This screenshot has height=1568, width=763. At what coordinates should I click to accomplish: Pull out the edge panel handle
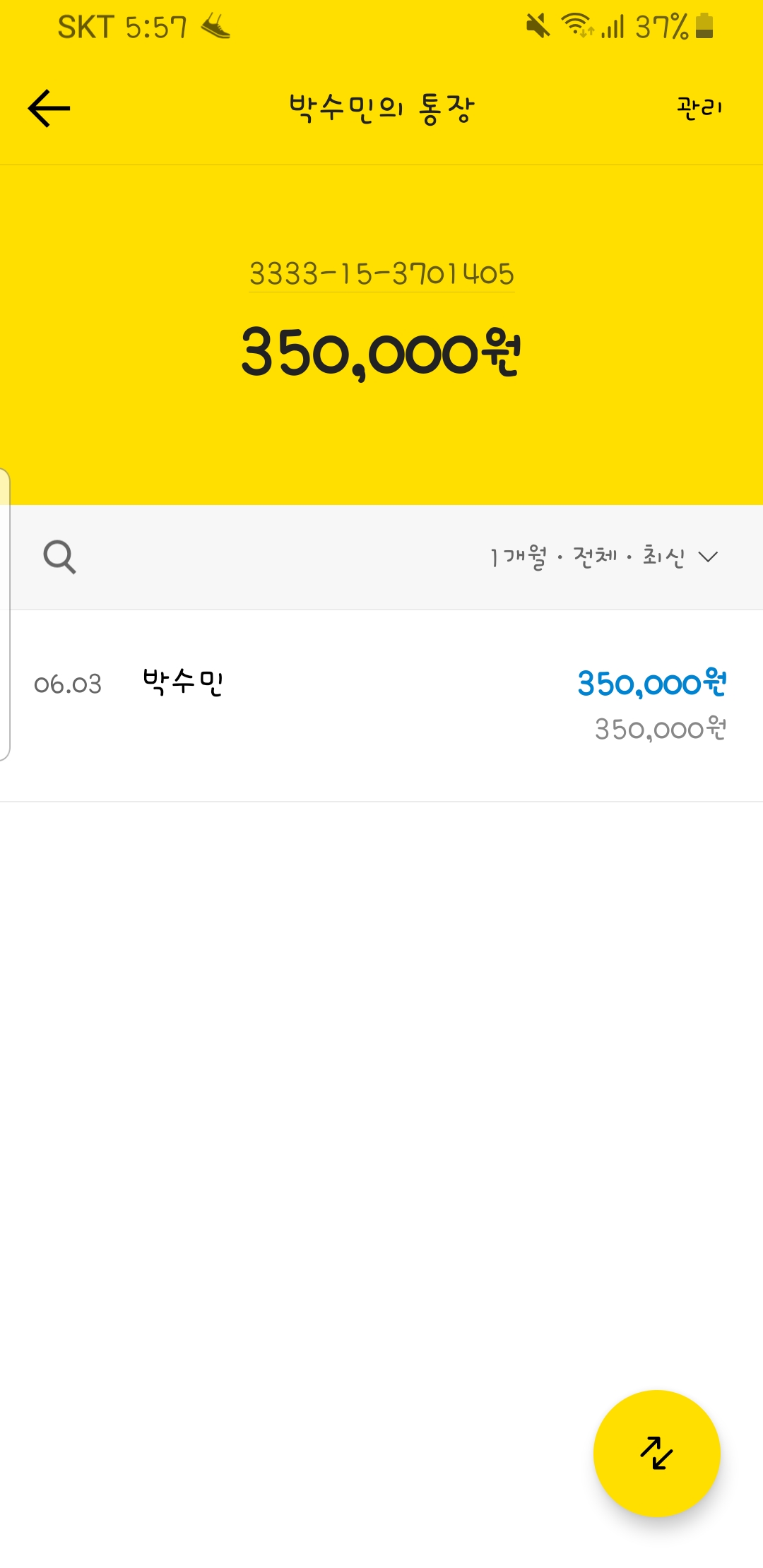click(x=5, y=614)
